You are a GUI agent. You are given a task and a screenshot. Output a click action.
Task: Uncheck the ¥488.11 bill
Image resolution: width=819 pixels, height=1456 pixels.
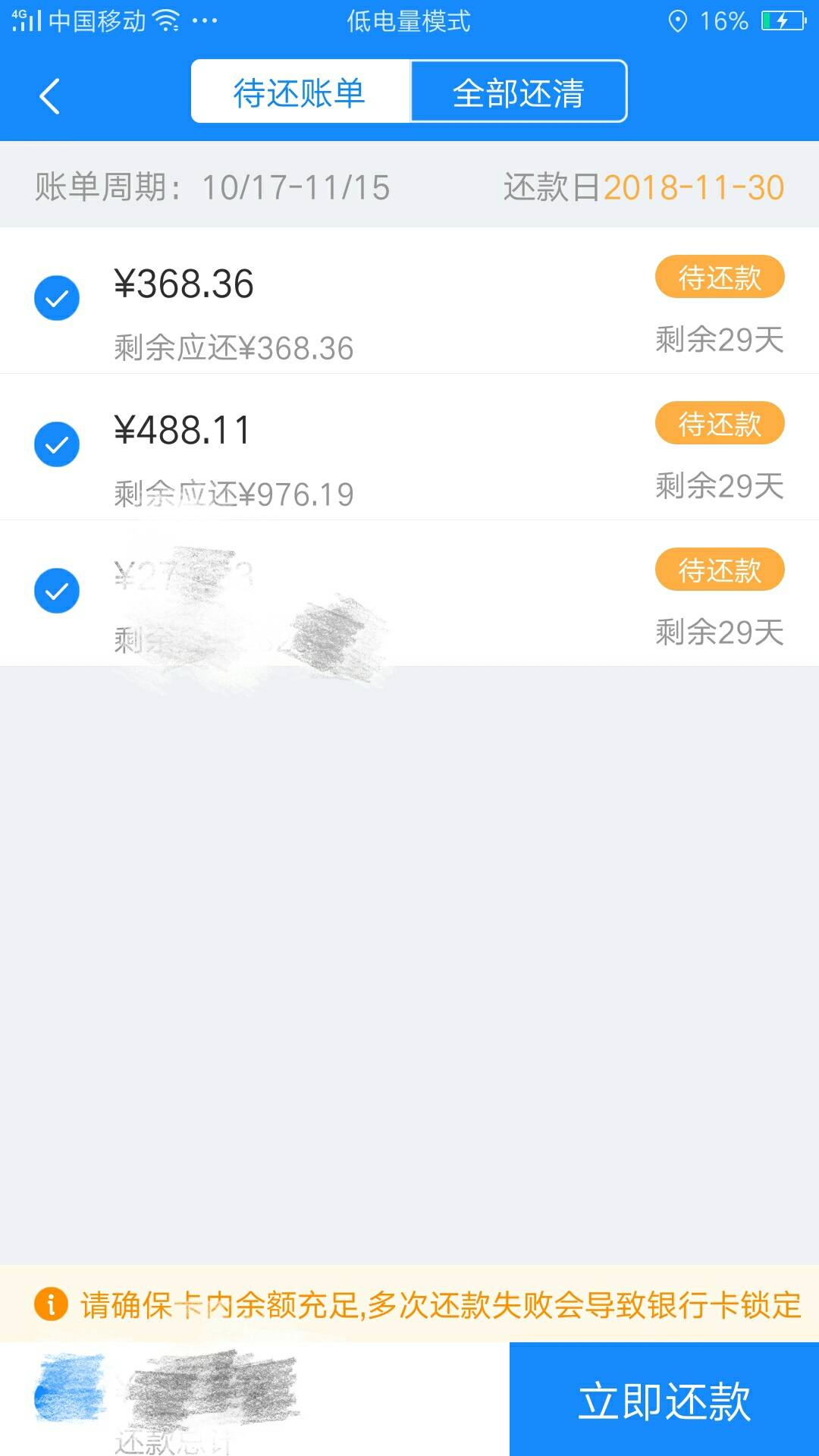point(57,444)
